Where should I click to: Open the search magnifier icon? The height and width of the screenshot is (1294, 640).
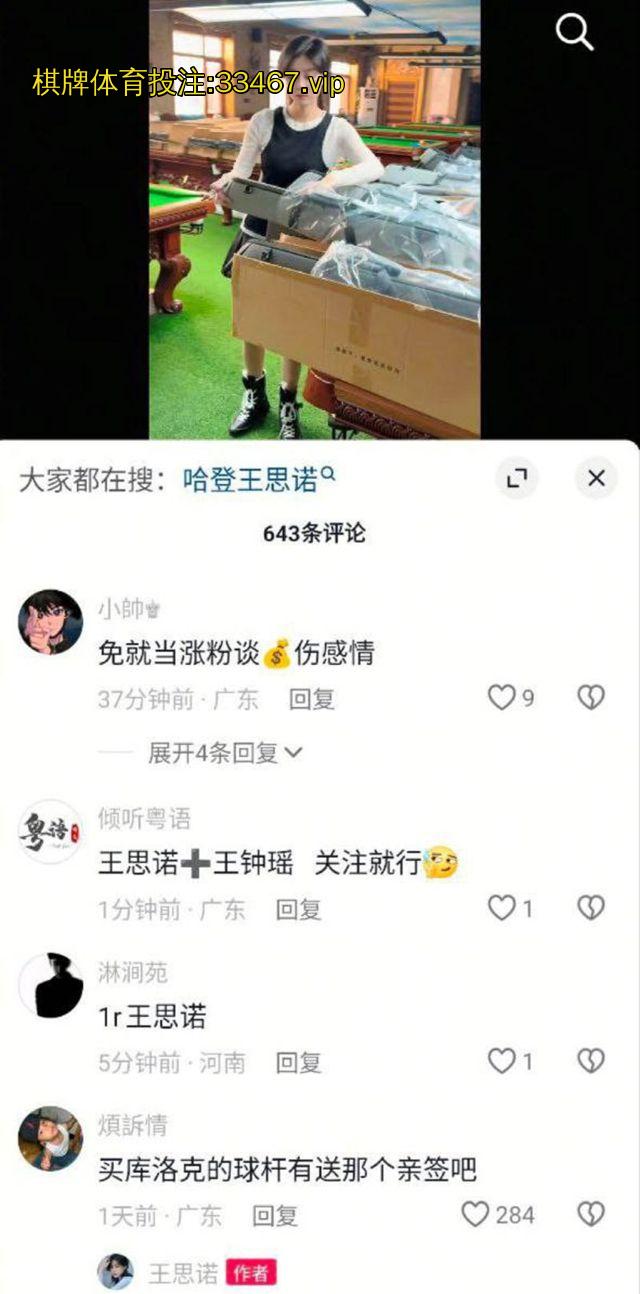575,34
